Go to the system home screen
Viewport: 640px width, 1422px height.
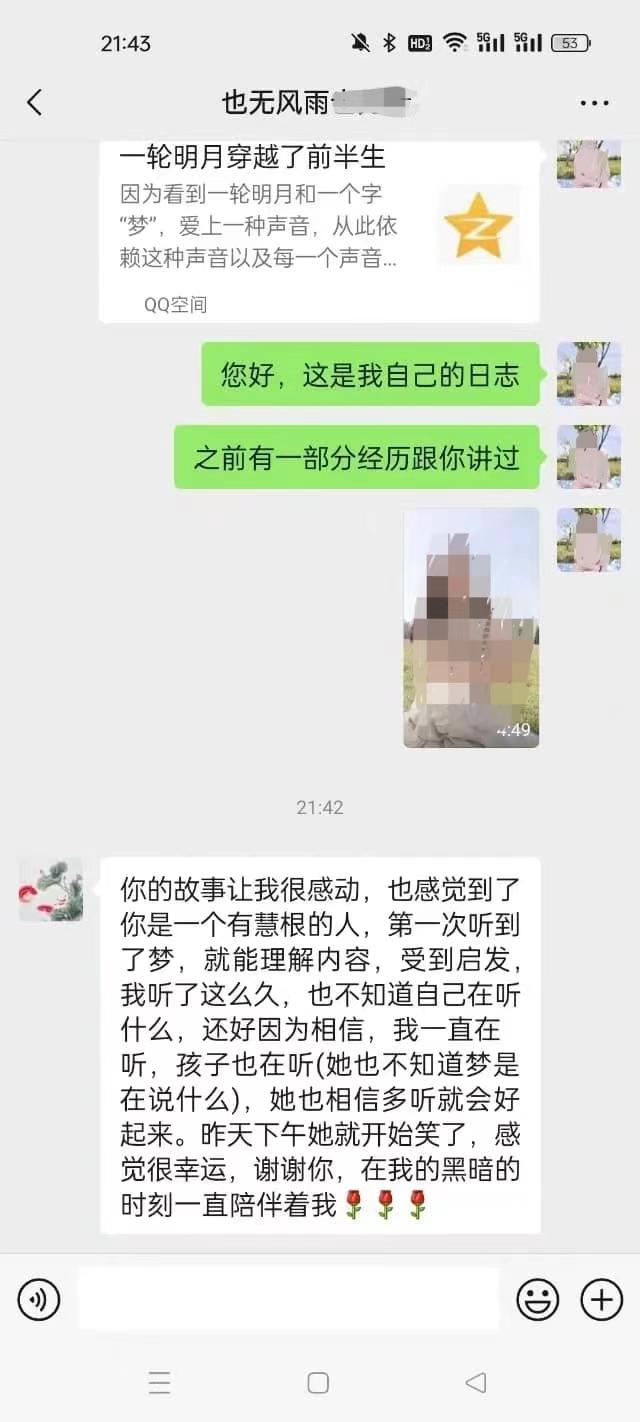tap(318, 1383)
